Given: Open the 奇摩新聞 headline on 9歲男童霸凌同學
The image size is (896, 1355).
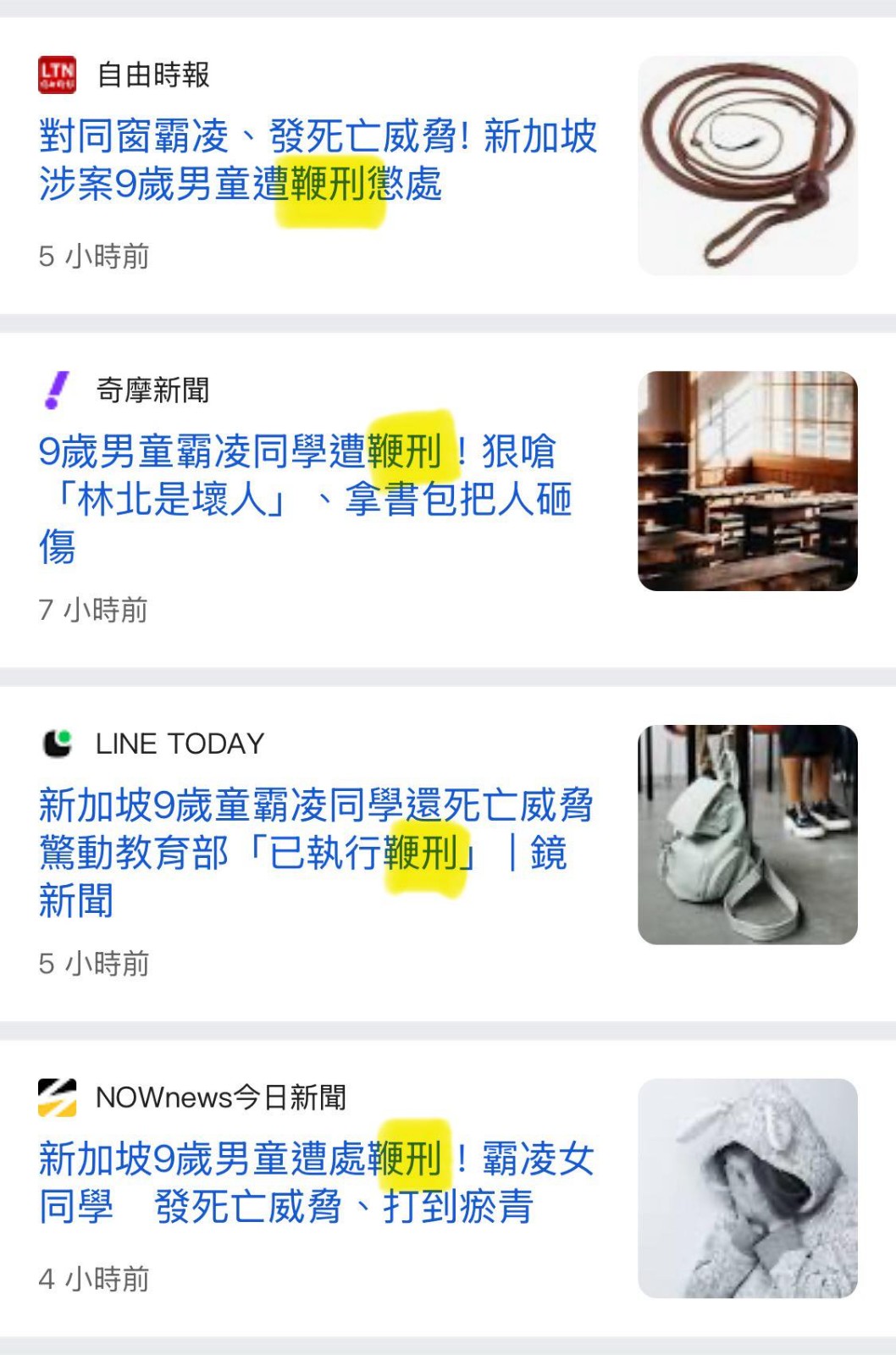Looking at the screenshot, I should 305,497.
